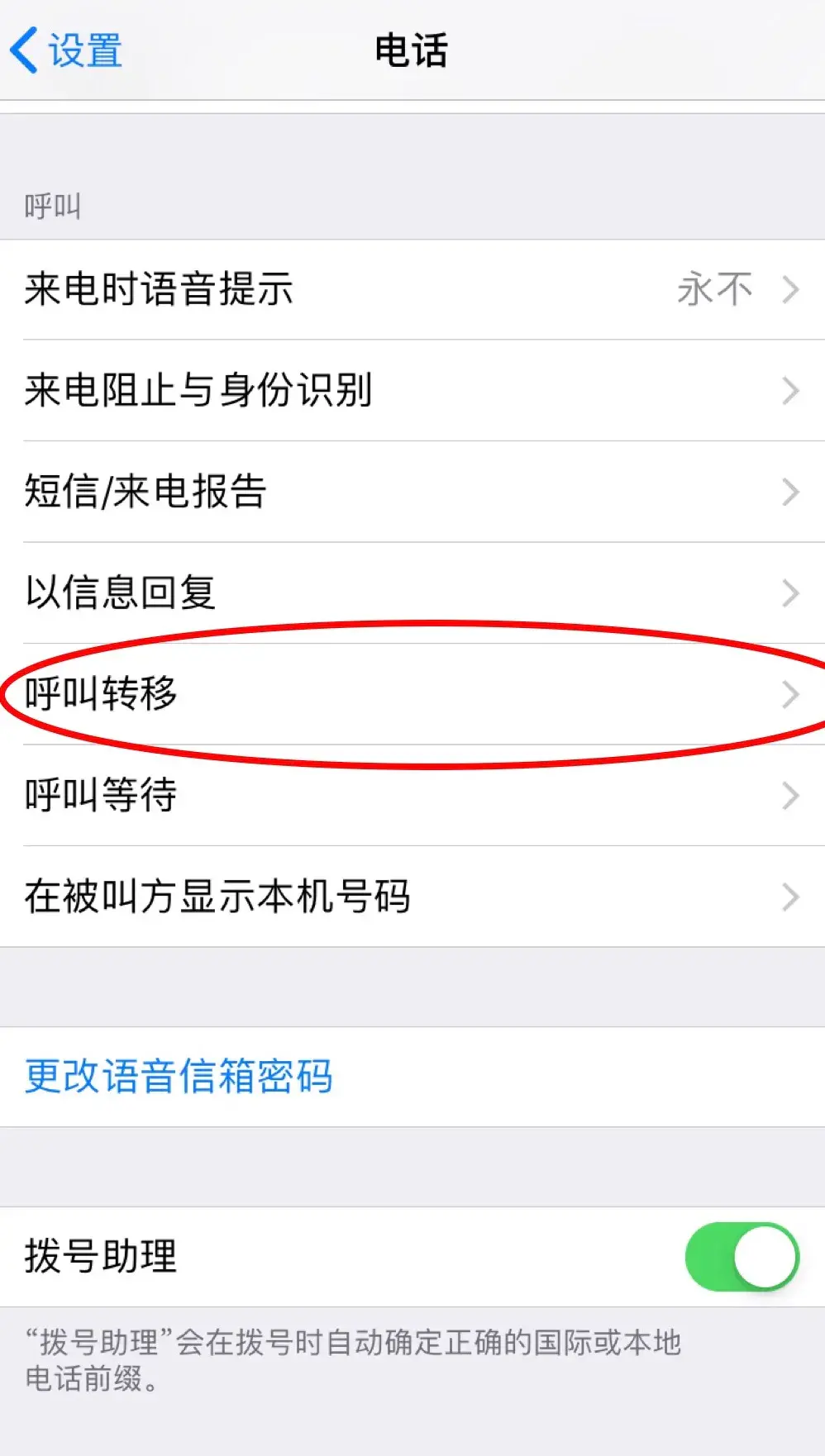Go back to 设置
825x1456 pixels.
tap(66, 50)
